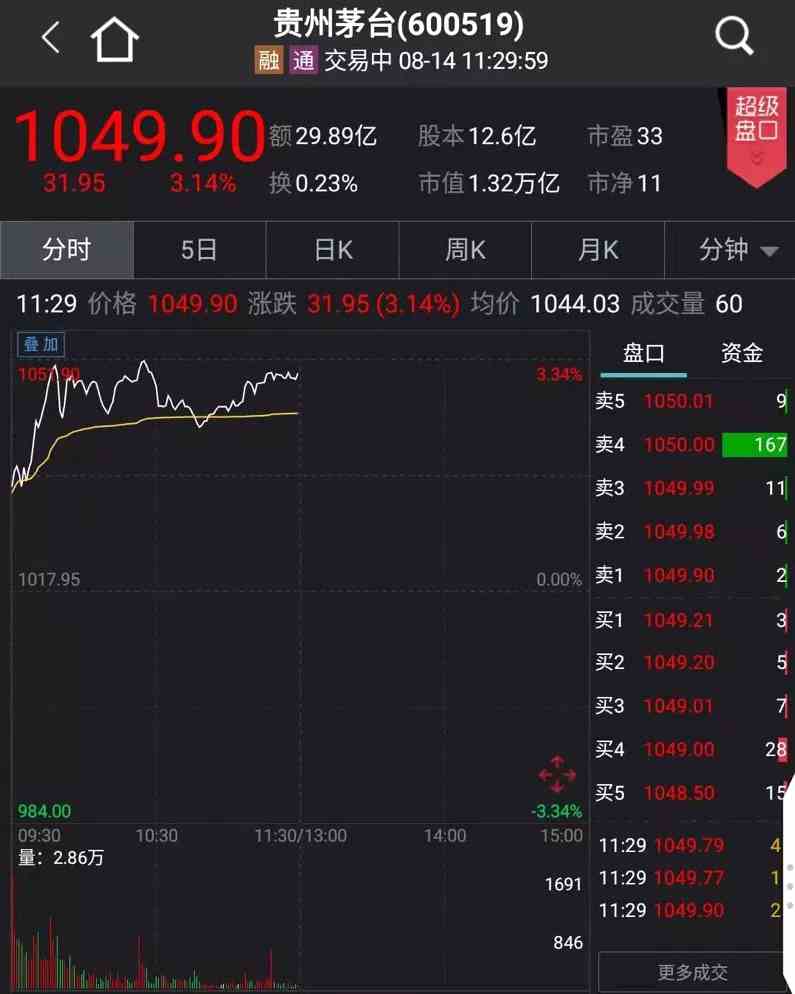
Task: View 更多成交 trade records
Action: pyautogui.click(x=692, y=972)
